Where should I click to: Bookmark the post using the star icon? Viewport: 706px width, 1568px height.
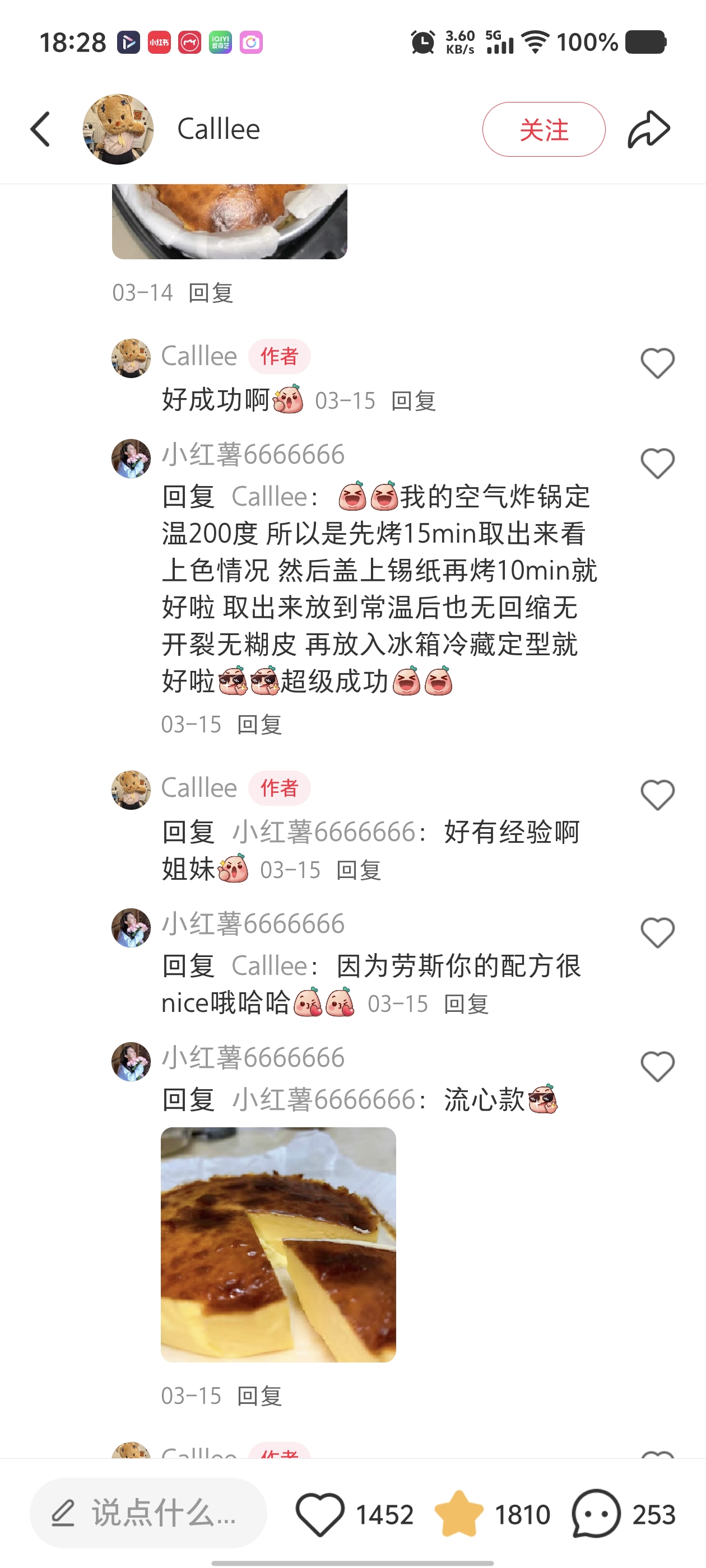458,1514
